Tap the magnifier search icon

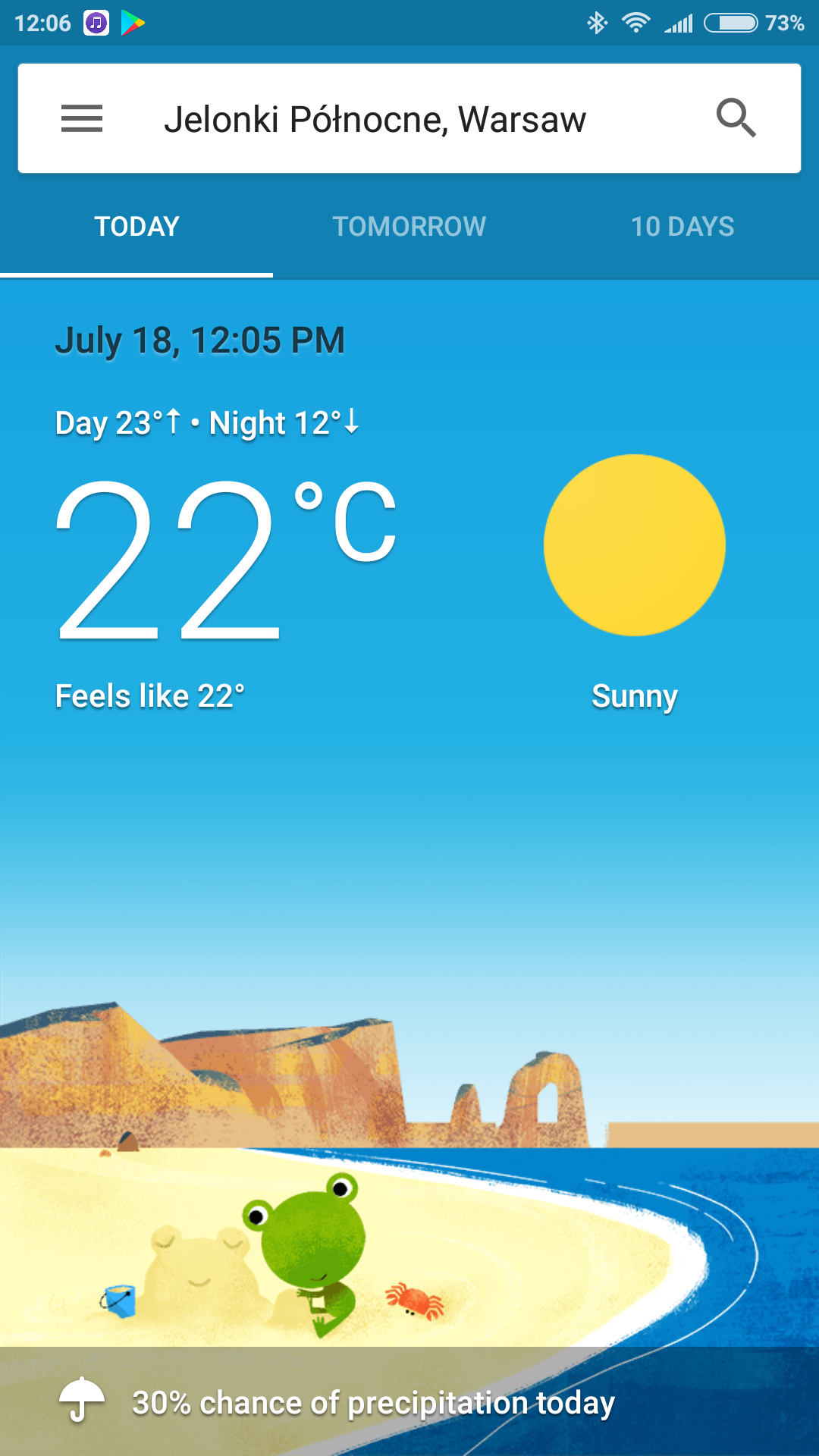point(736,118)
